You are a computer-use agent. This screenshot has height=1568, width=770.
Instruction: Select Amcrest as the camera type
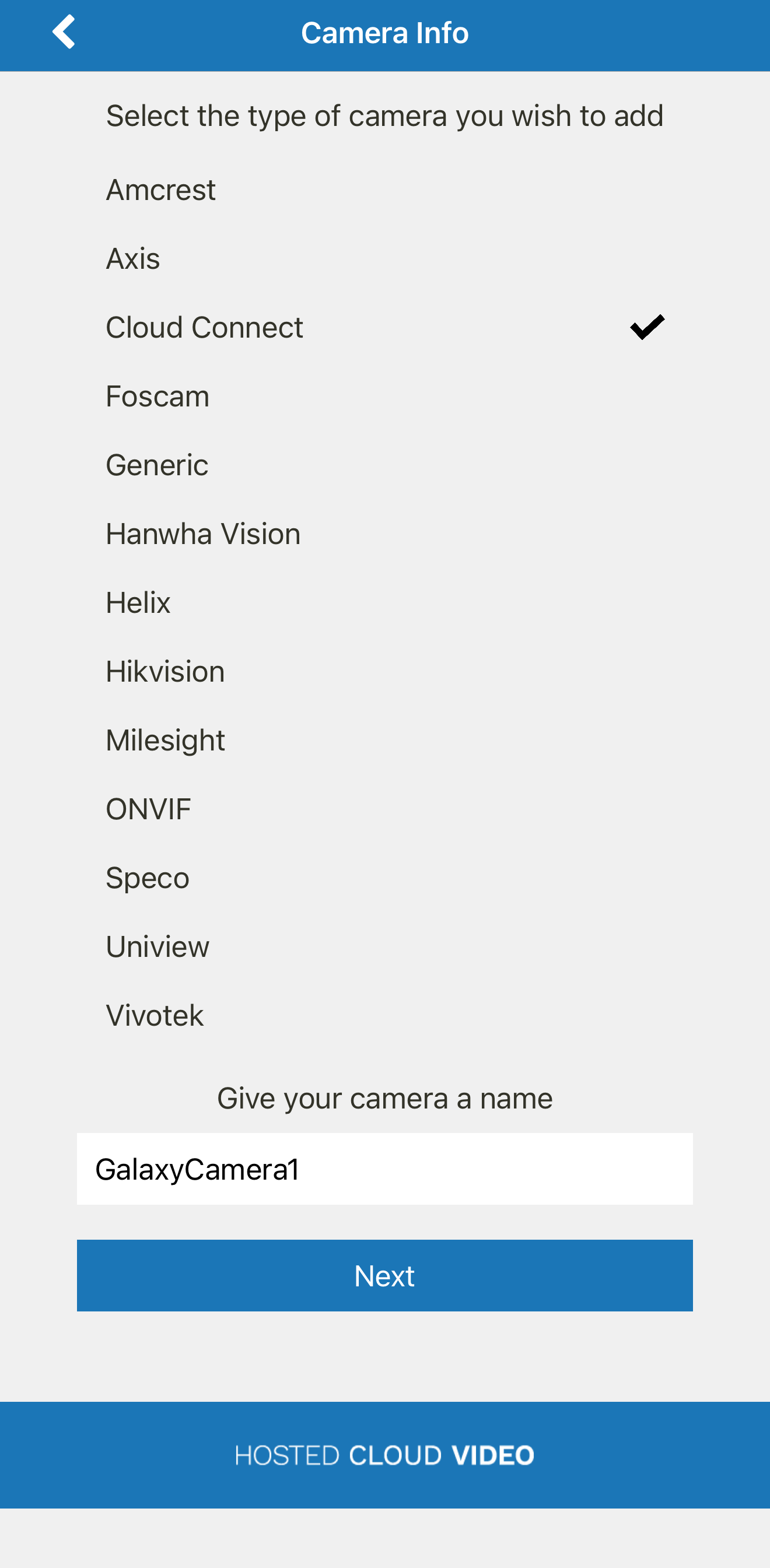160,189
